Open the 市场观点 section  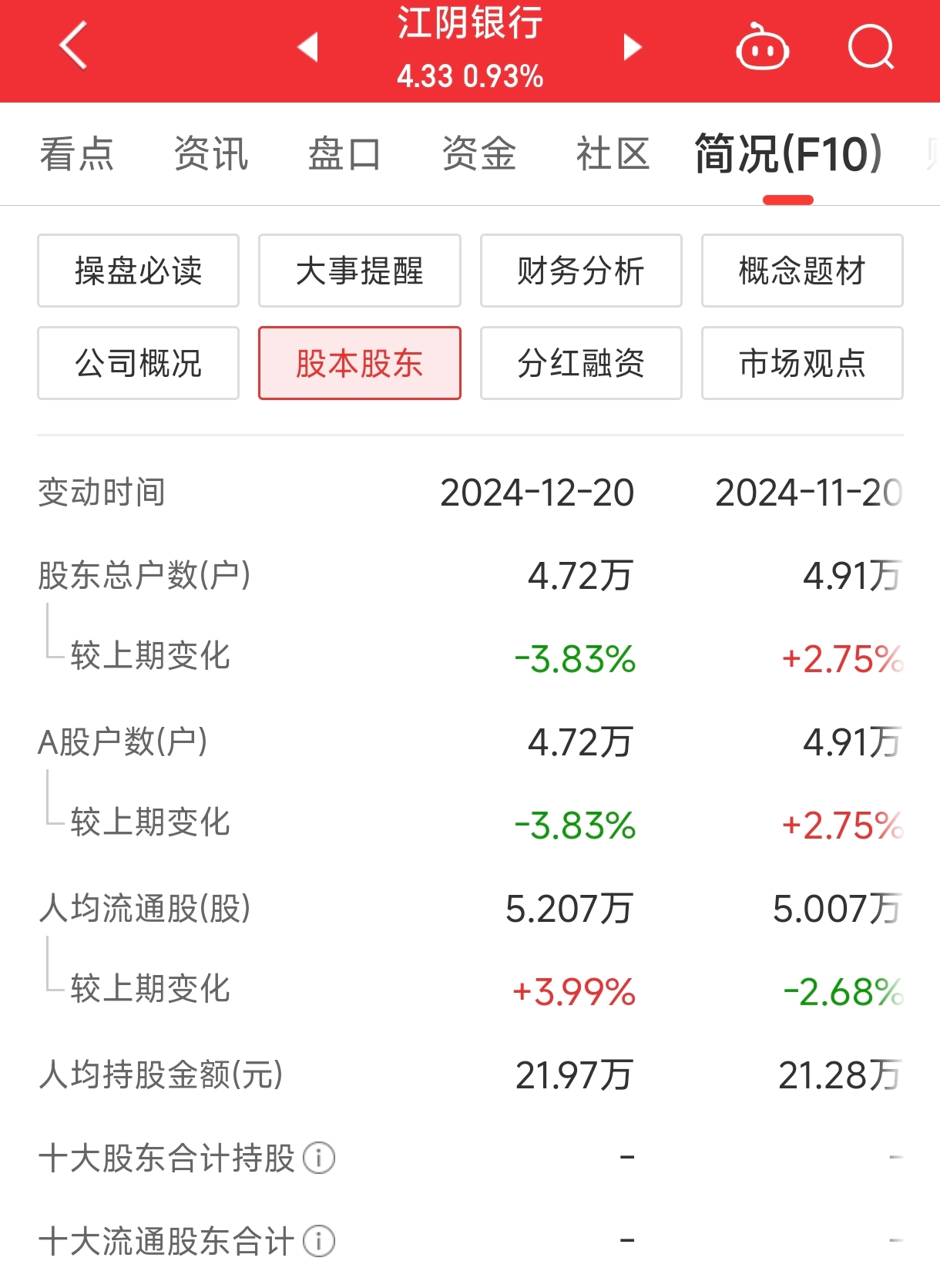pyautogui.click(x=802, y=363)
